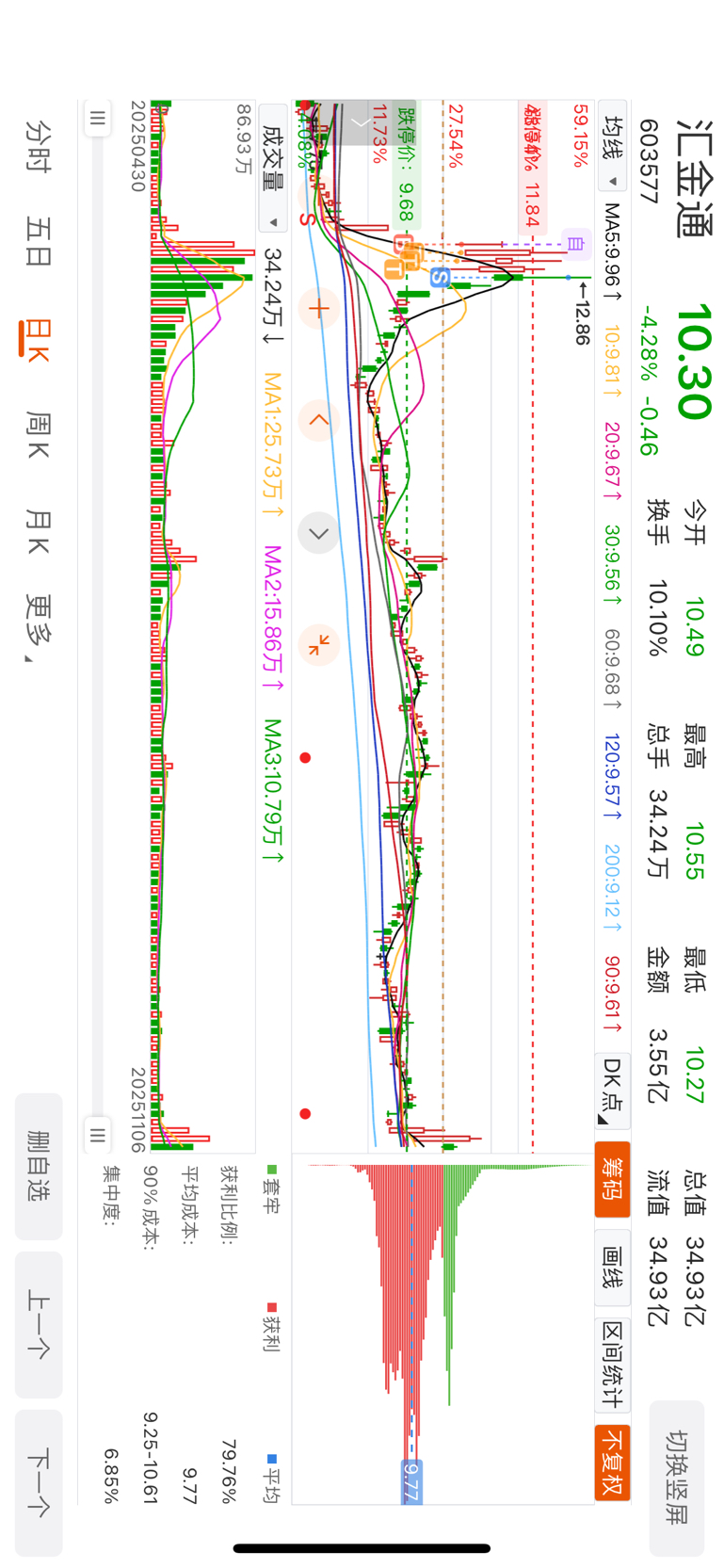Viewport: 724px width, 1568px height.
Task: Zoom in the chart with plus icon
Action: 318,308
